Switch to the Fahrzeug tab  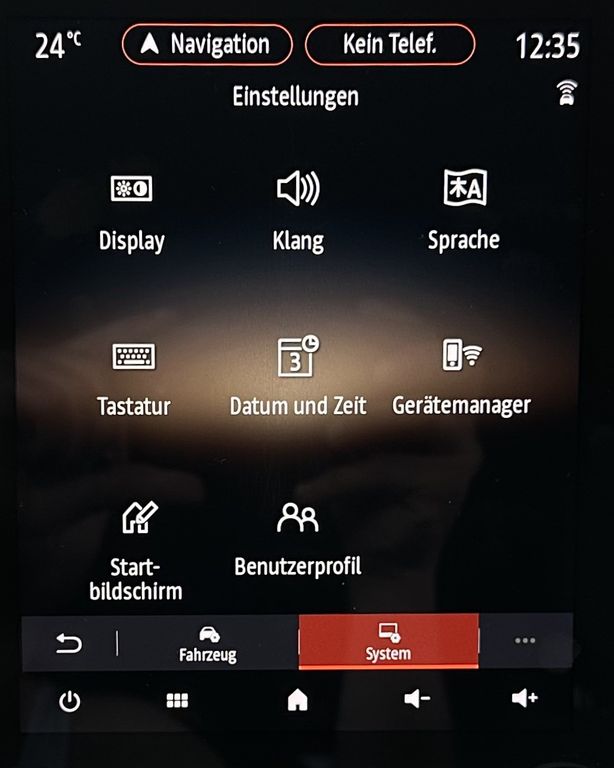(x=208, y=643)
